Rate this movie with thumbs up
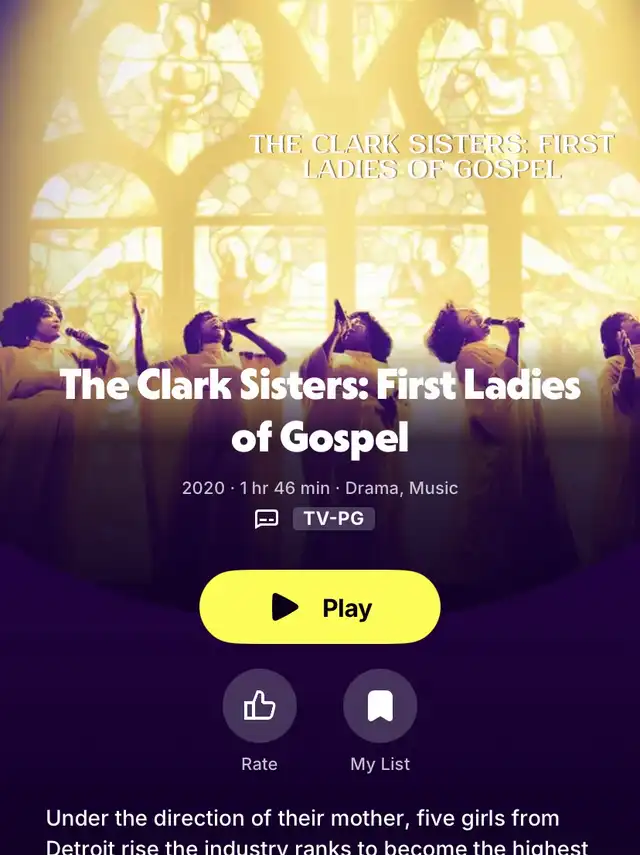 (x=260, y=707)
